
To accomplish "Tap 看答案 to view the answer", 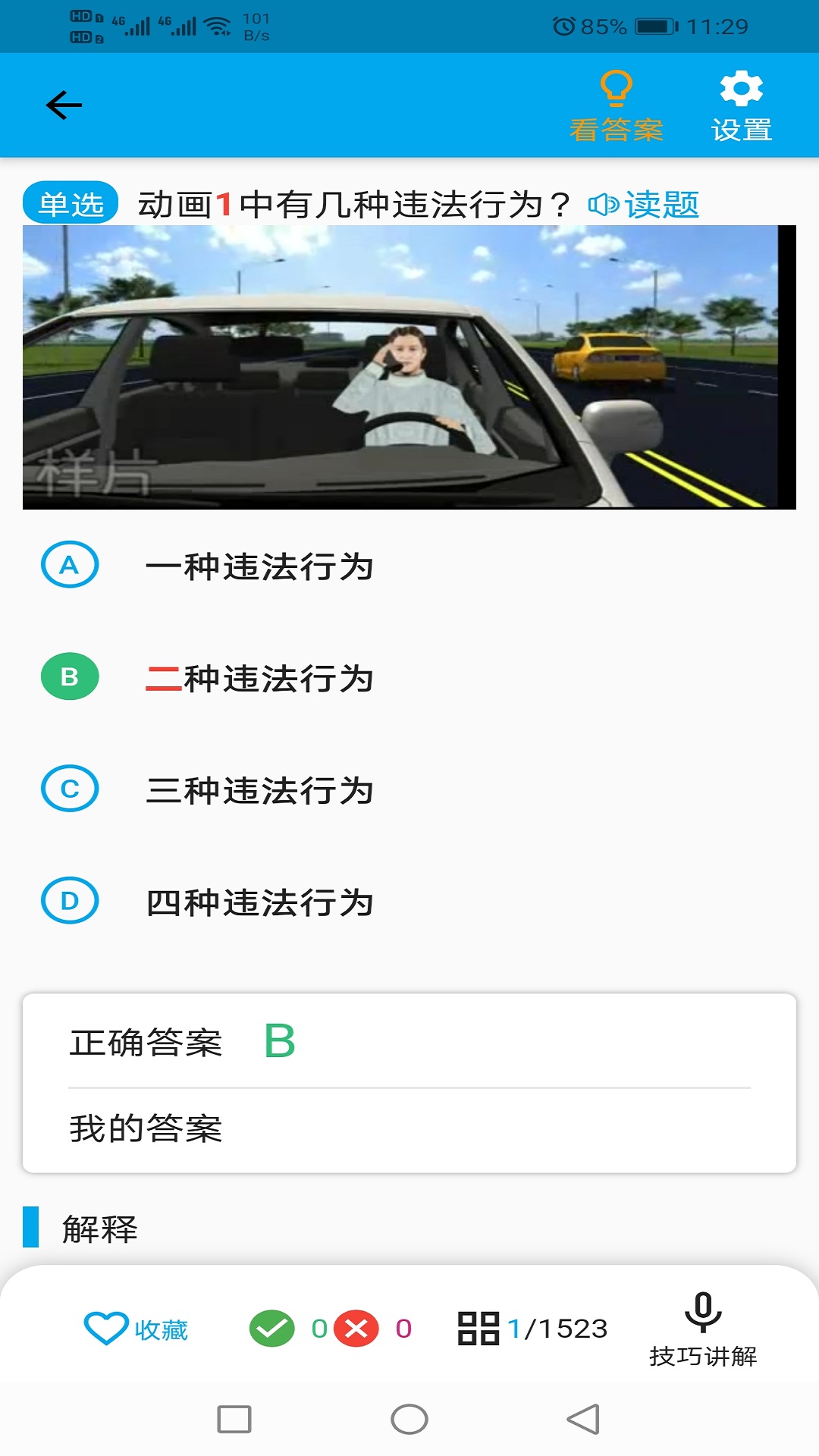I will (617, 106).
